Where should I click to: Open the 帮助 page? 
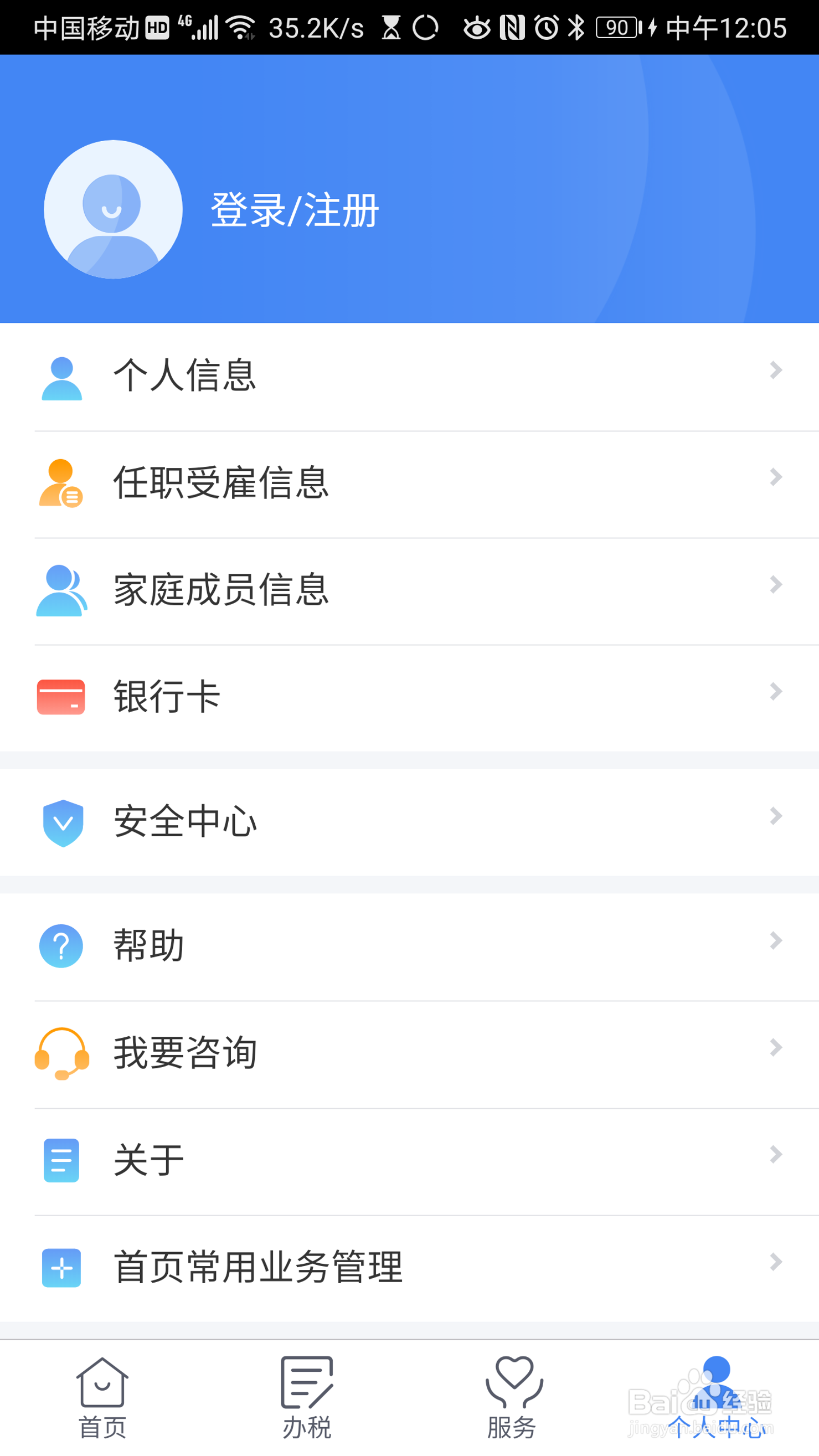(x=409, y=946)
